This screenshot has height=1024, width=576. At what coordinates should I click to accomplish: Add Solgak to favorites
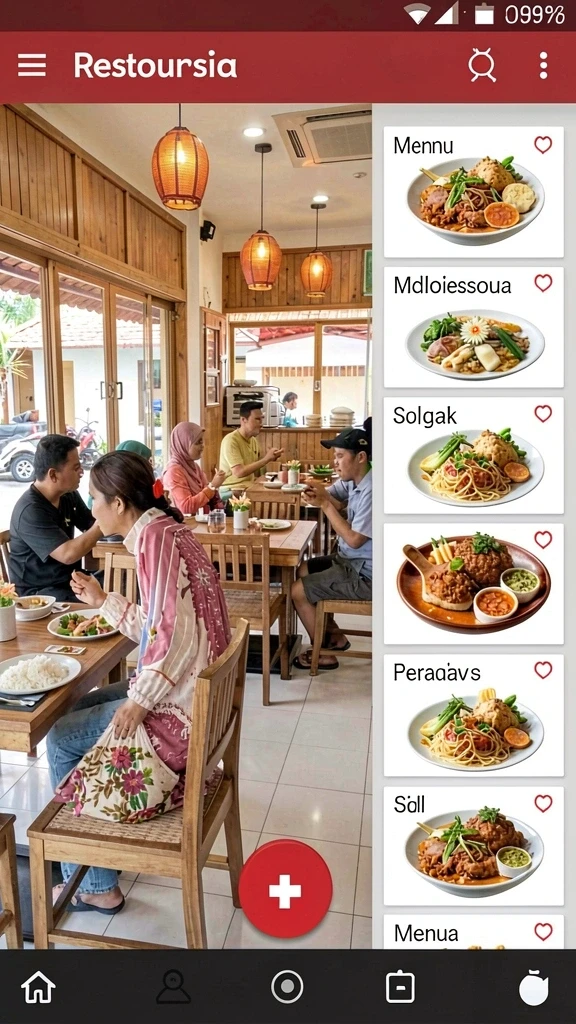543,413
